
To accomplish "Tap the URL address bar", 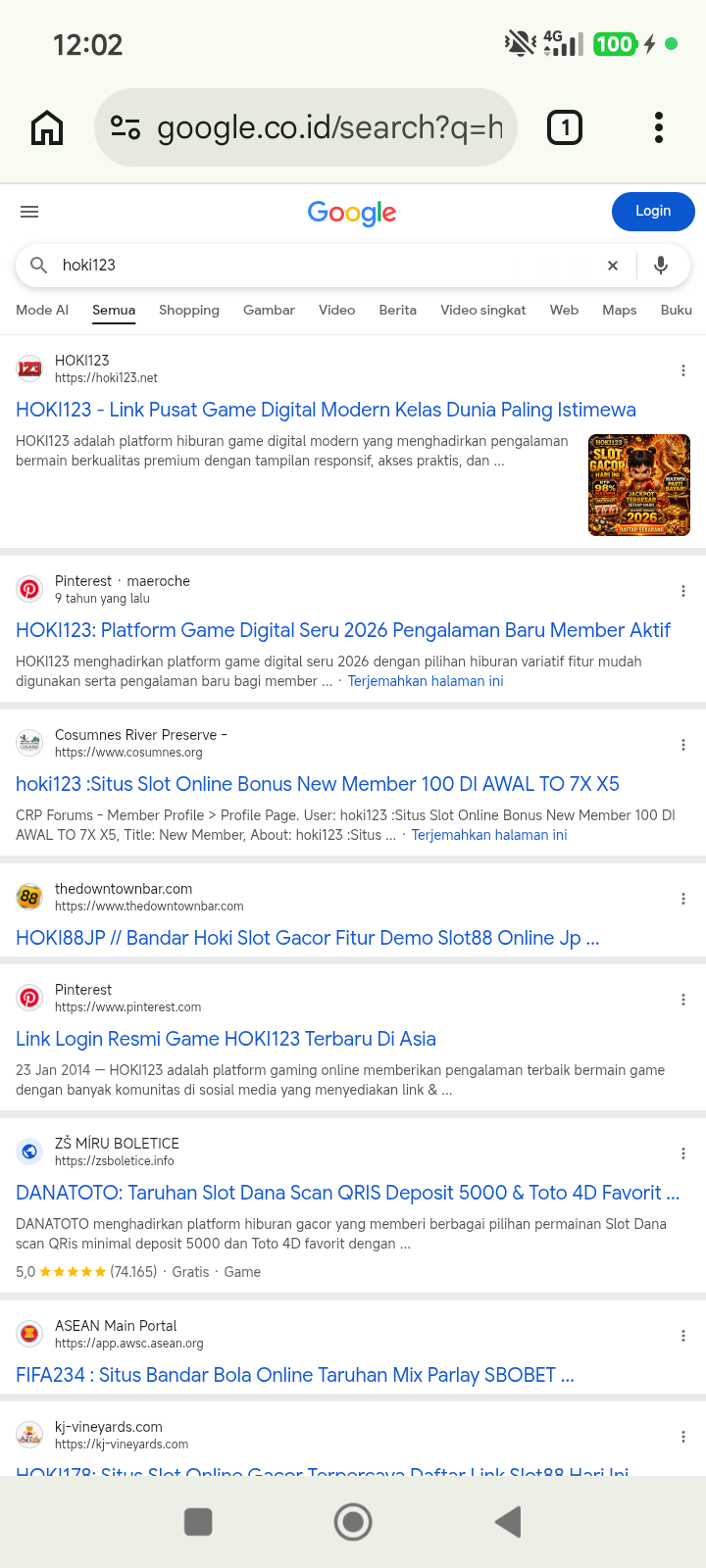I will click(306, 127).
